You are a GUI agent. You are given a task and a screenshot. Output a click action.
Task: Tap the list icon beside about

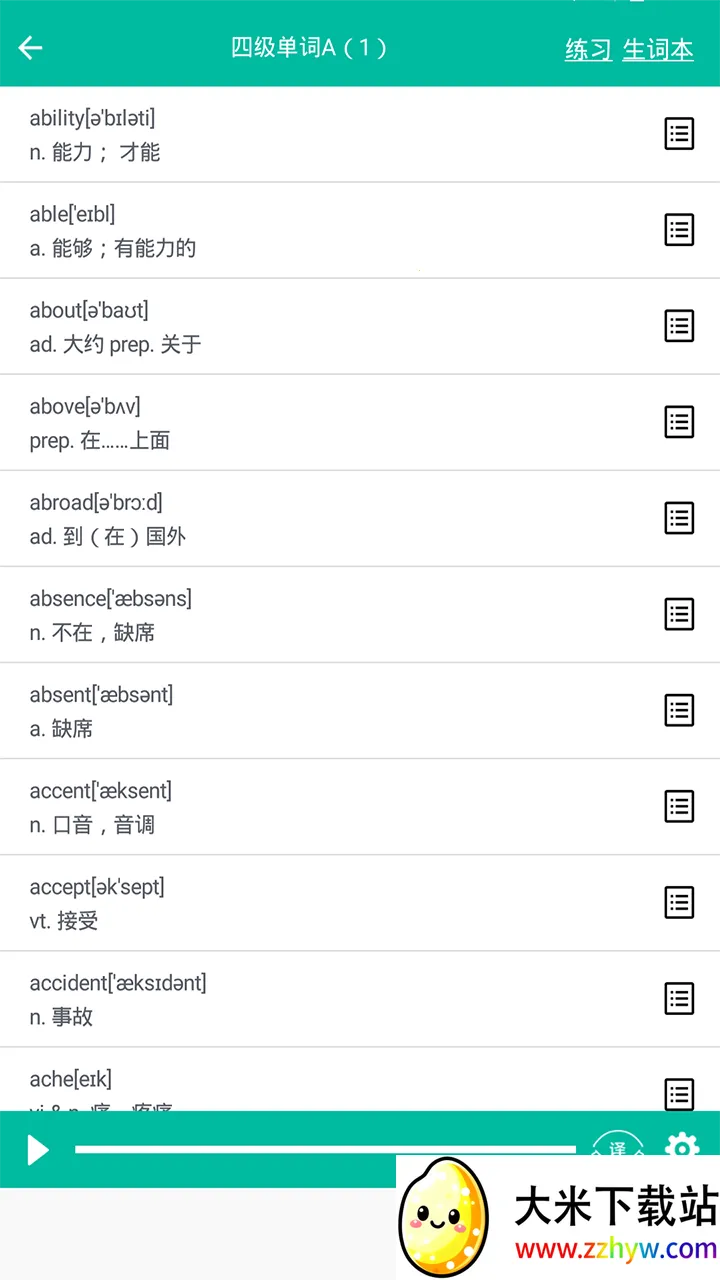tap(679, 326)
